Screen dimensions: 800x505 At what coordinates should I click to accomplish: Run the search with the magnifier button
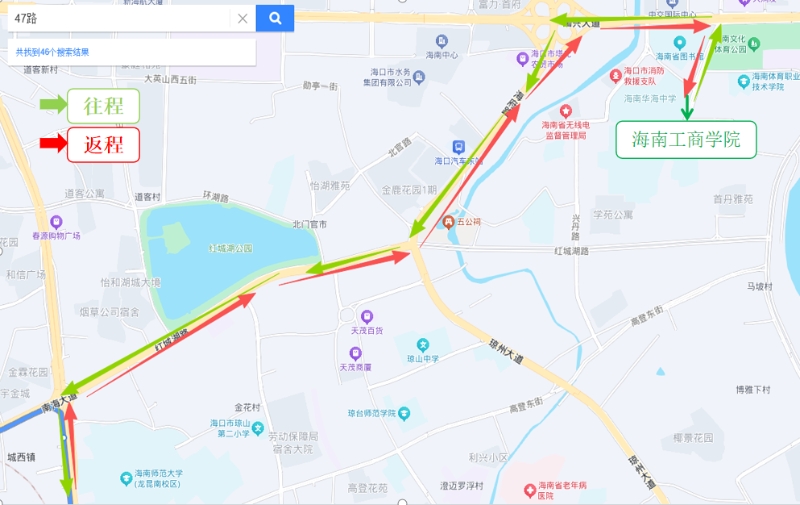(x=275, y=18)
